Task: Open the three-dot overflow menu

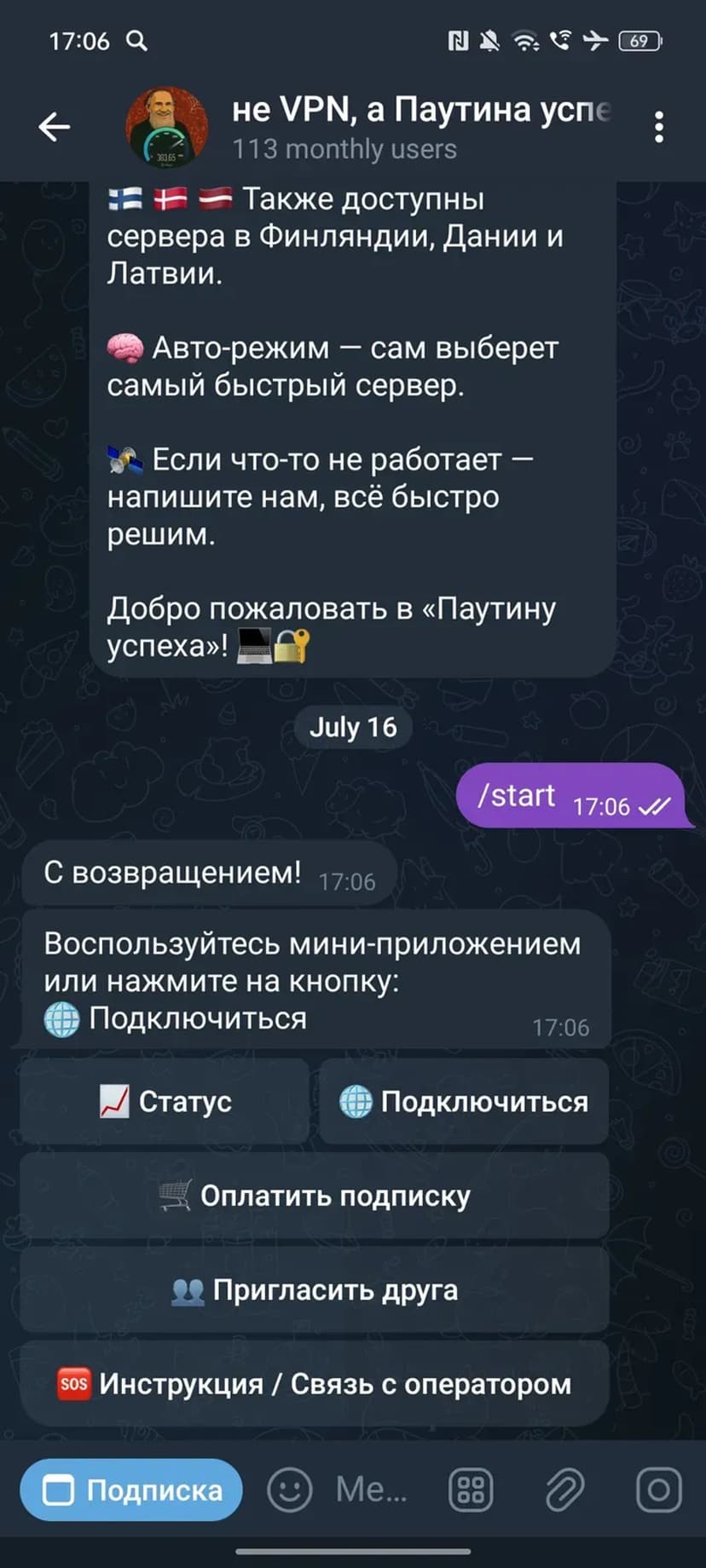Action: coord(658,127)
